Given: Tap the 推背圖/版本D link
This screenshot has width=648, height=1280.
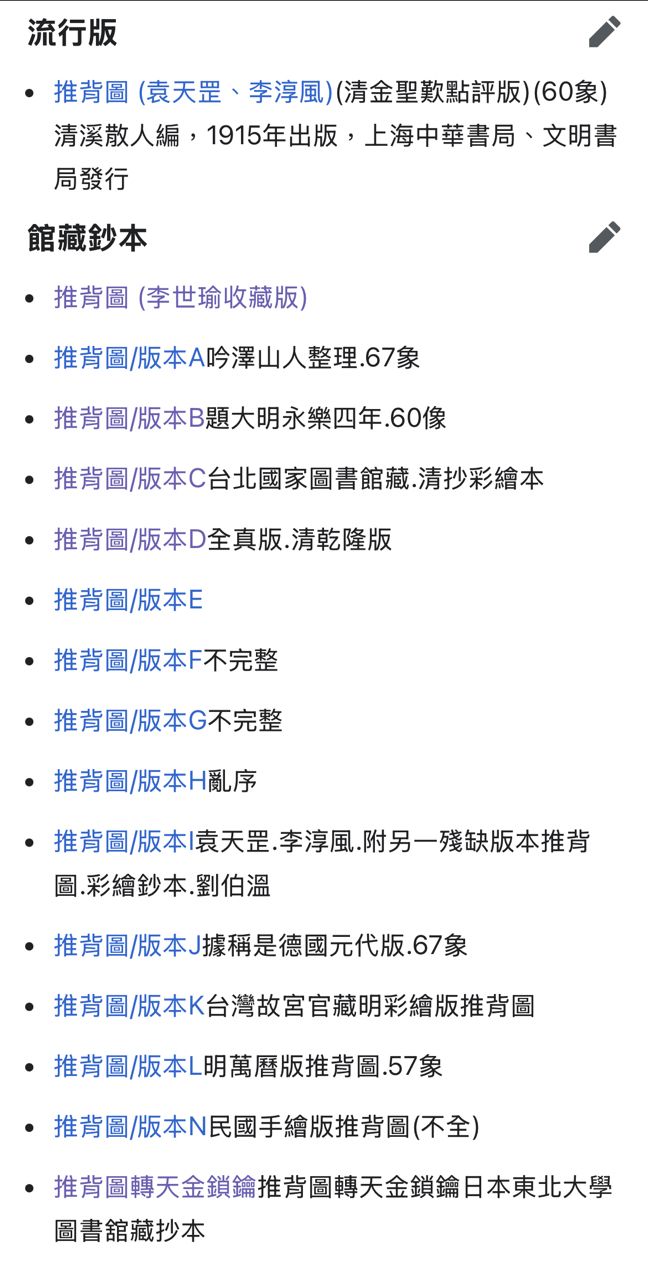Looking at the screenshot, I should [130, 540].
